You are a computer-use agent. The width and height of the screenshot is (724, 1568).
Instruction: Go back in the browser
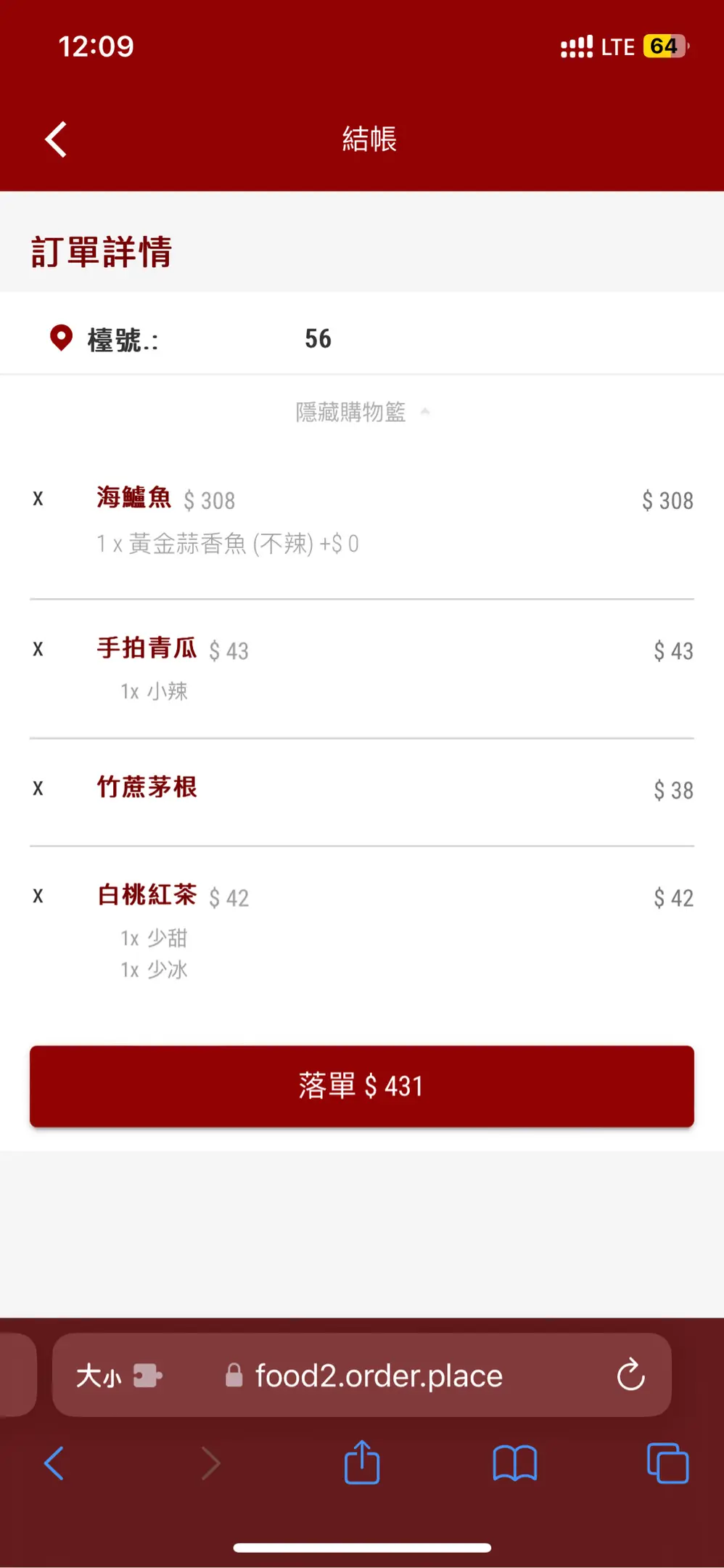(x=54, y=1463)
